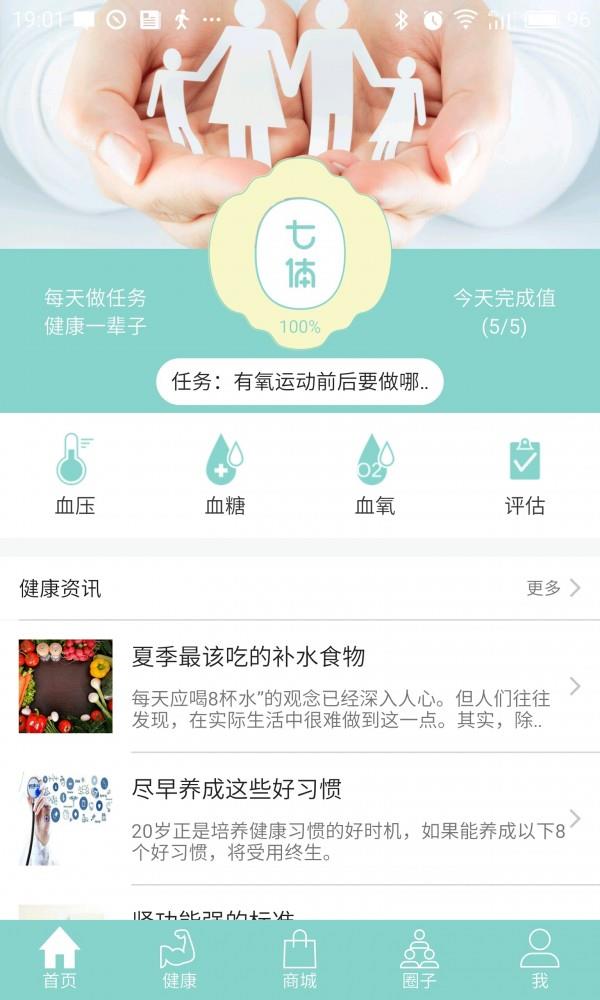The image size is (600, 1000).
Task: Open the 评估 assessment section
Action: coord(524,475)
